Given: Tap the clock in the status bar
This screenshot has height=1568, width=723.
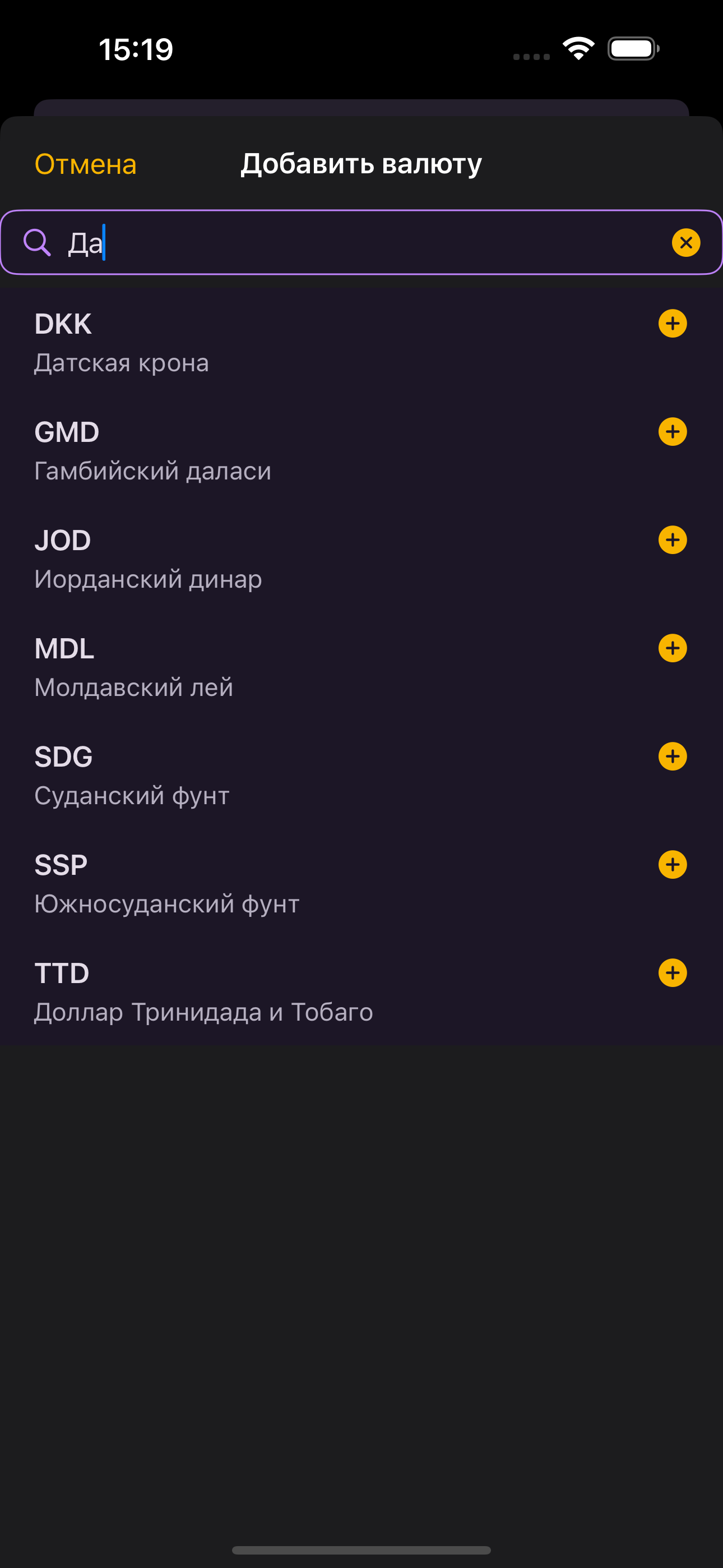Looking at the screenshot, I should [x=135, y=49].
